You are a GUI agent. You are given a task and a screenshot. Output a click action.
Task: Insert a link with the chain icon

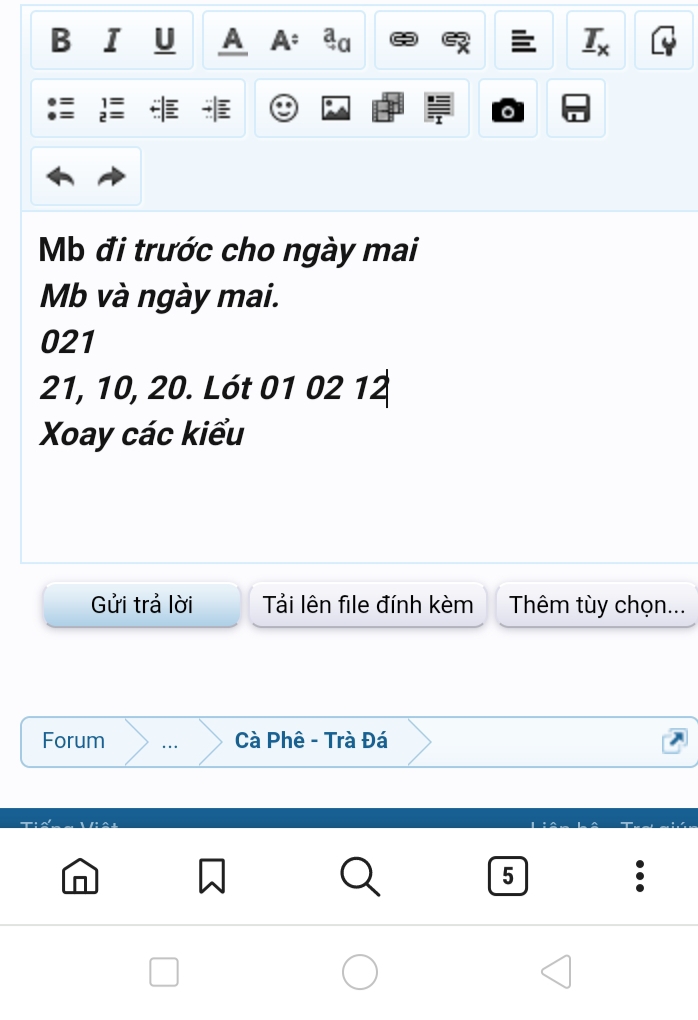(403, 40)
